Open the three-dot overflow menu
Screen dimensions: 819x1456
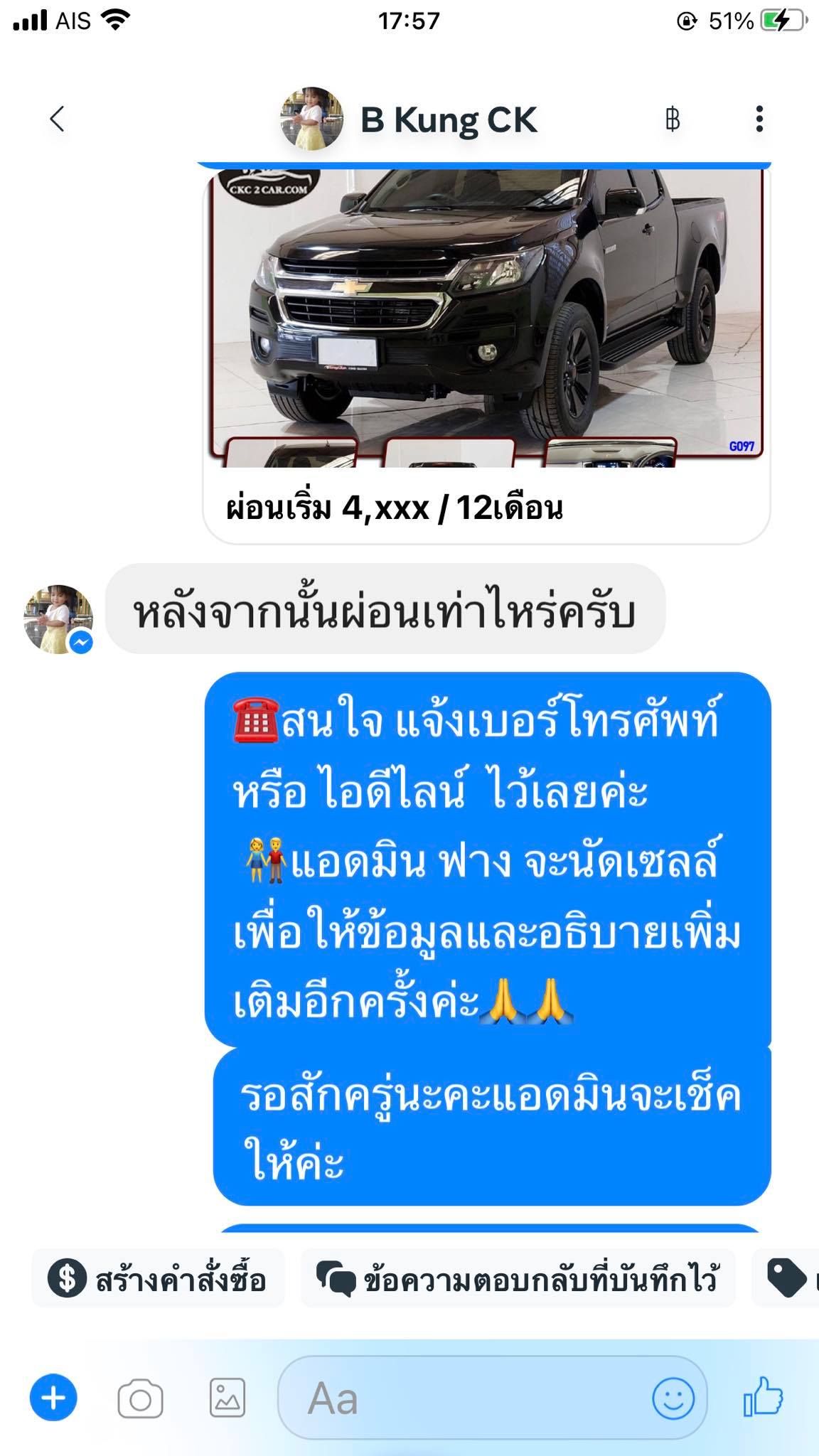click(x=759, y=119)
